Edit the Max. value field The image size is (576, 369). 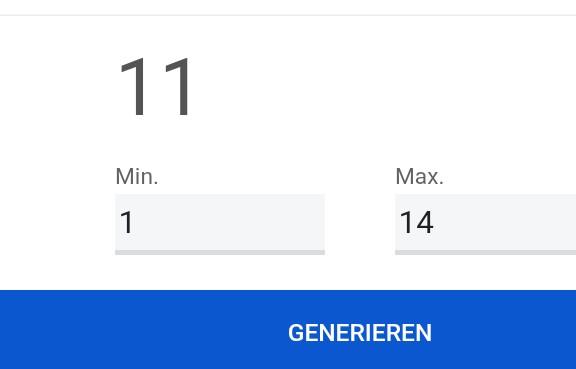click(485, 224)
